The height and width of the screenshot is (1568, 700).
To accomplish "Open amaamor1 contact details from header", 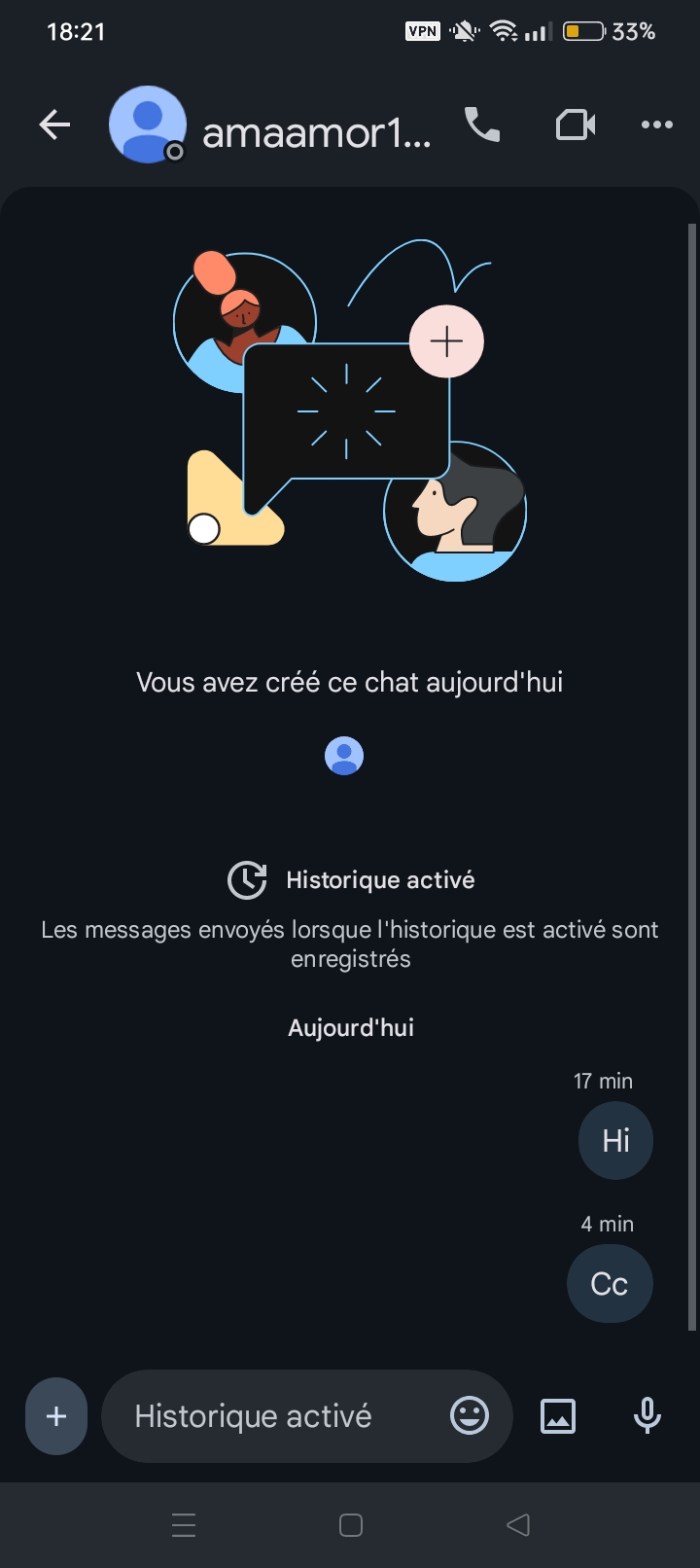I will coord(315,131).
